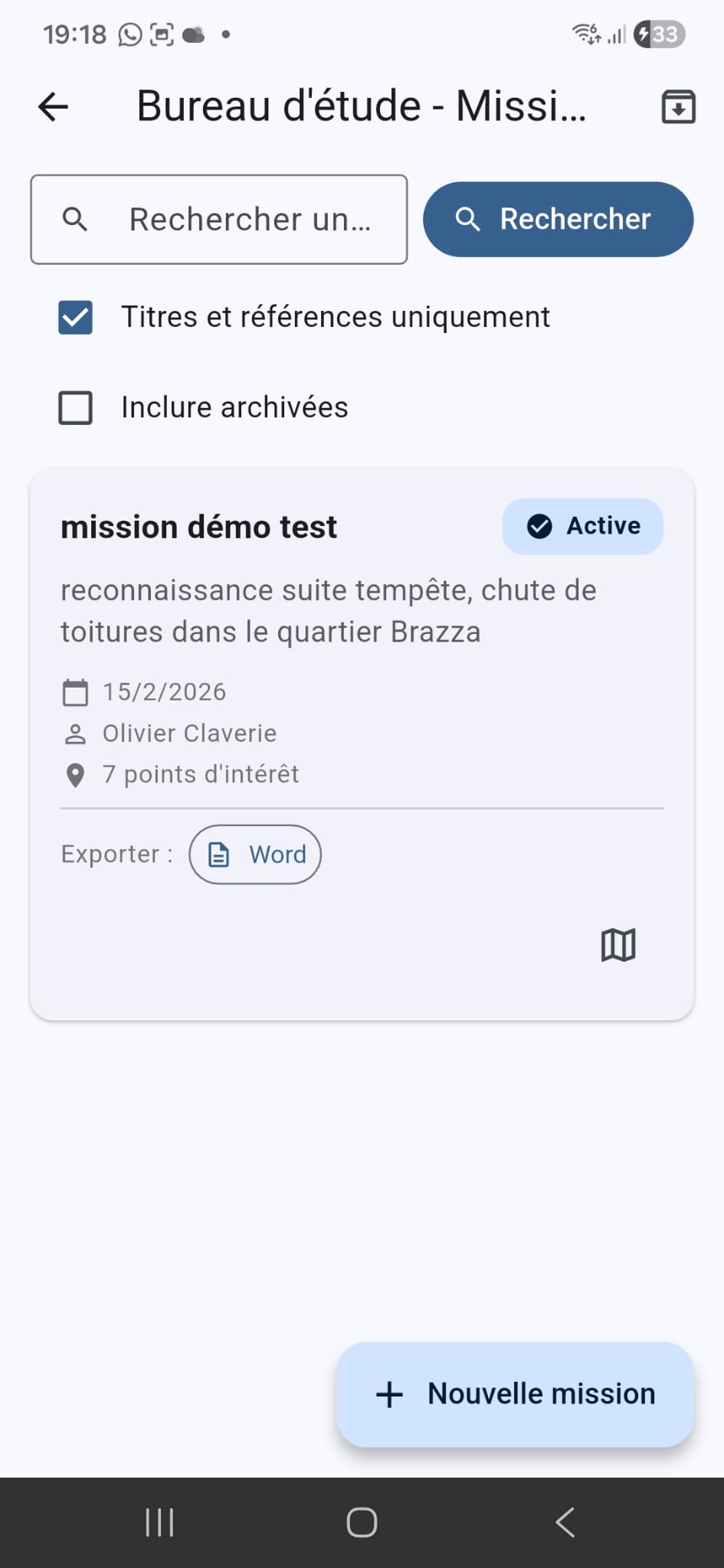
Task: Open the mission démo test card
Action: (x=198, y=526)
